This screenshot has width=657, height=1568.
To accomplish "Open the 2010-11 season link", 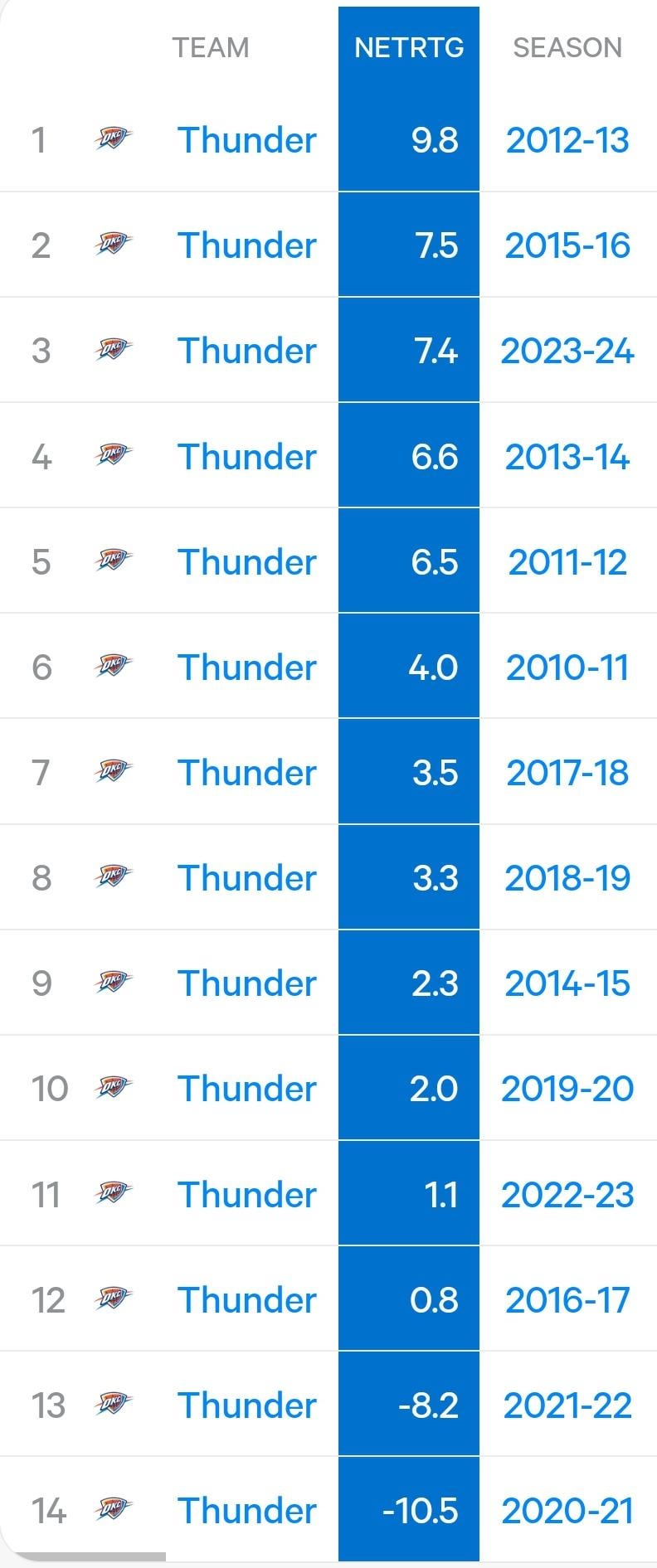I will point(567,667).
